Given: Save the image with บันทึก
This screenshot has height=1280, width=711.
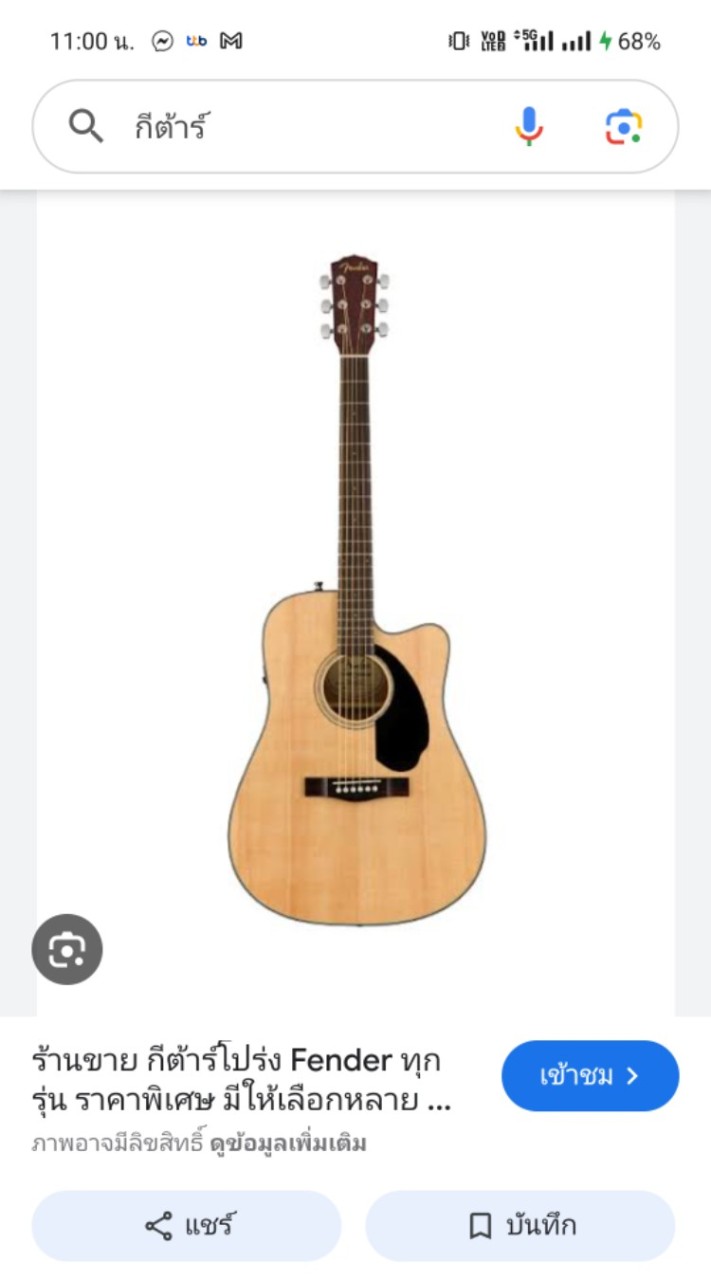Looking at the screenshot, I should click(x=520, y=1225).
